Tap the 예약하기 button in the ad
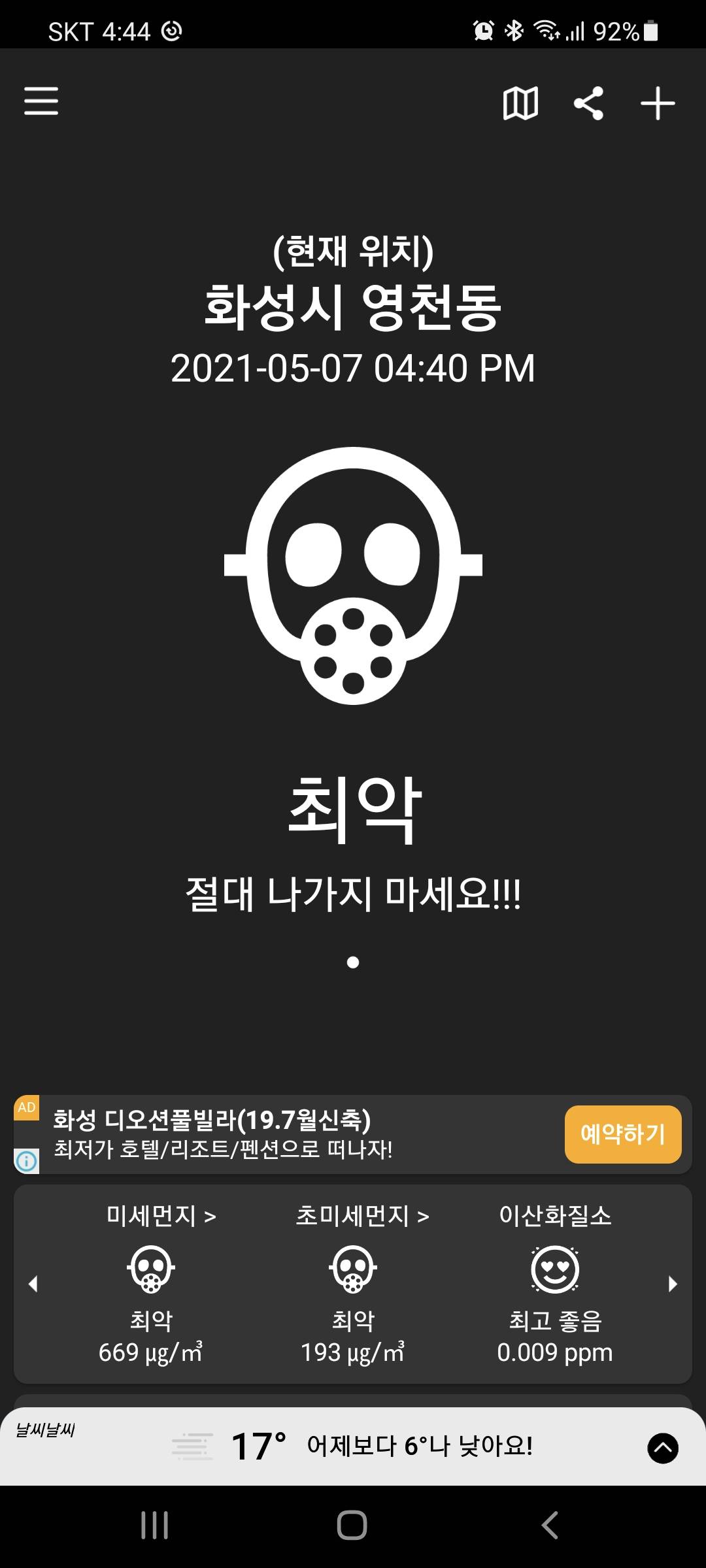This screenshot has width=706, height=1568. pyautogui.click(x=622, y=1134)
